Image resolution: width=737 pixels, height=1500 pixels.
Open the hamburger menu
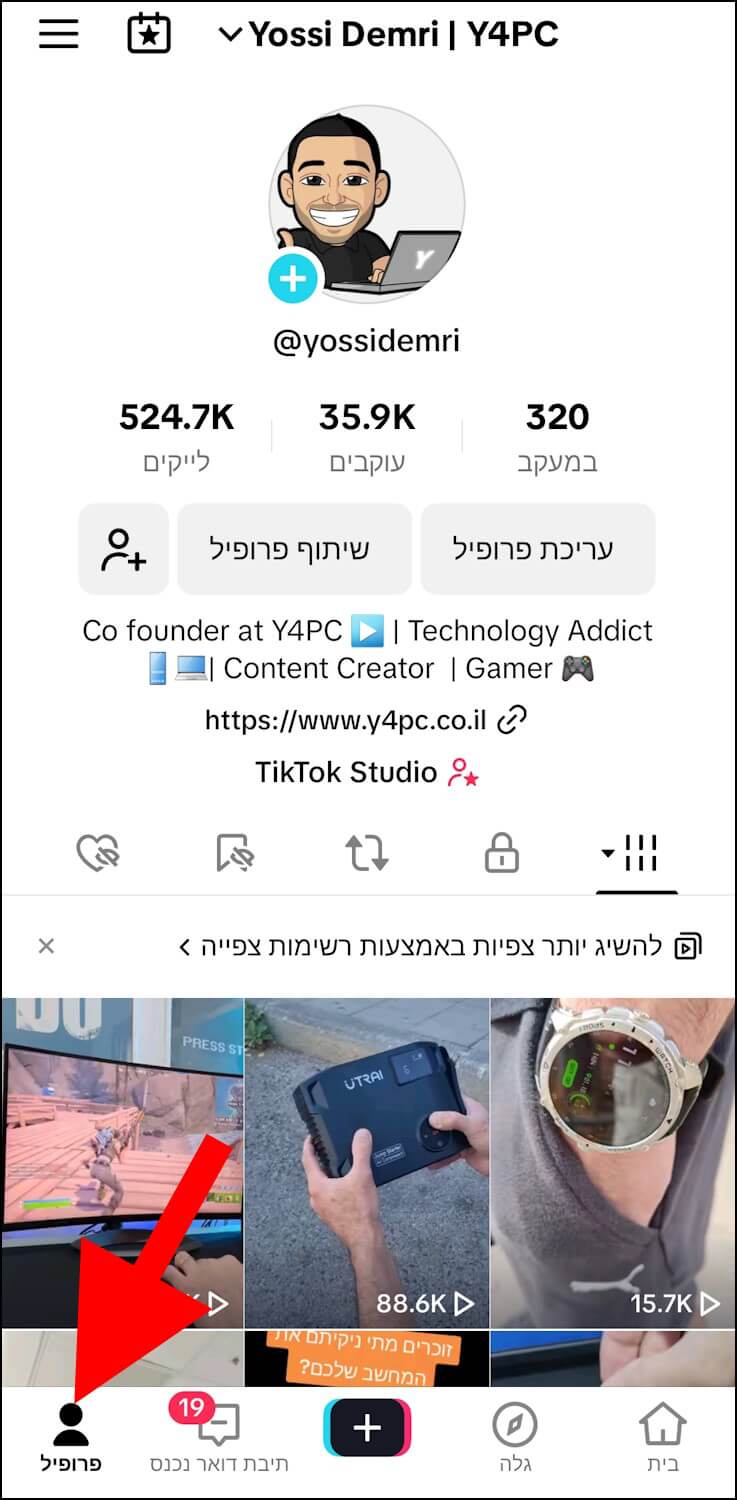[59, 35]
